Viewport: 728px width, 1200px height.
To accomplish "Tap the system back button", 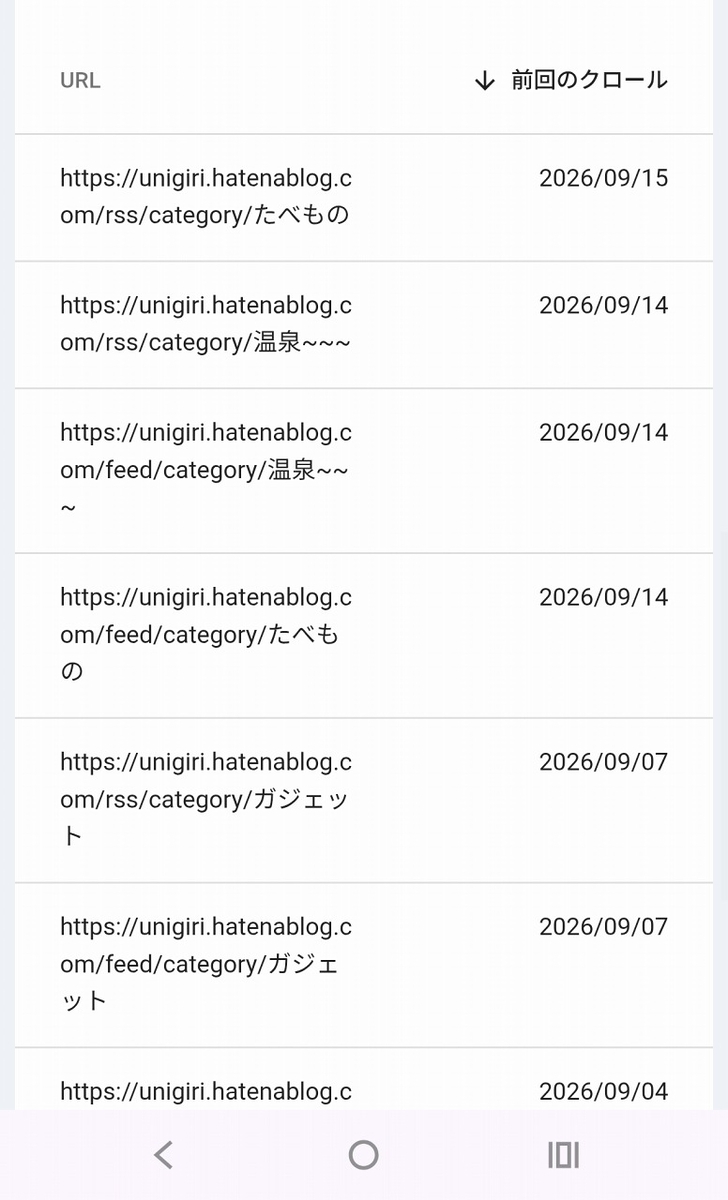I will pos(163,1155).
